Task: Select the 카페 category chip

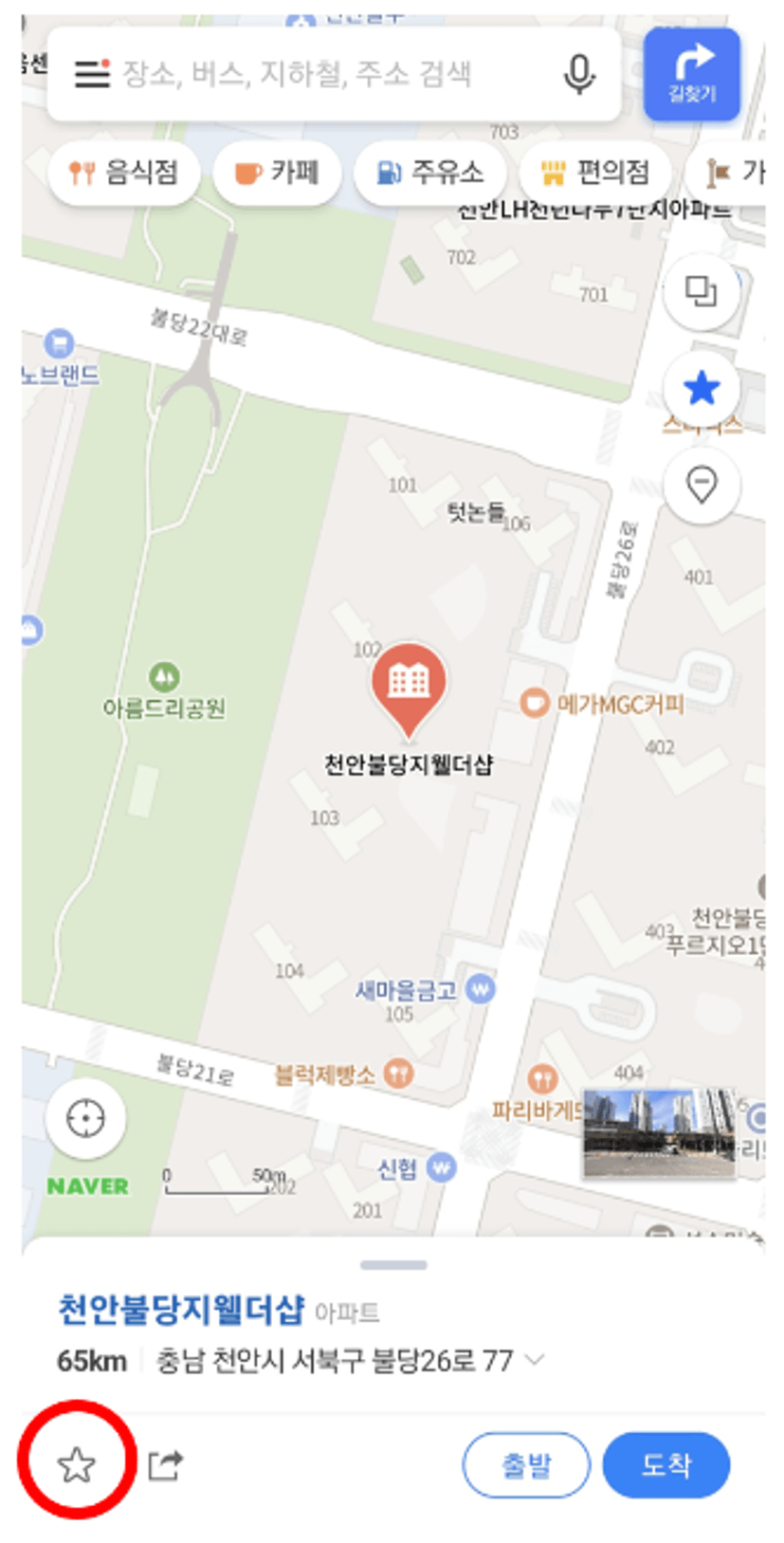Action: [277, 172]
